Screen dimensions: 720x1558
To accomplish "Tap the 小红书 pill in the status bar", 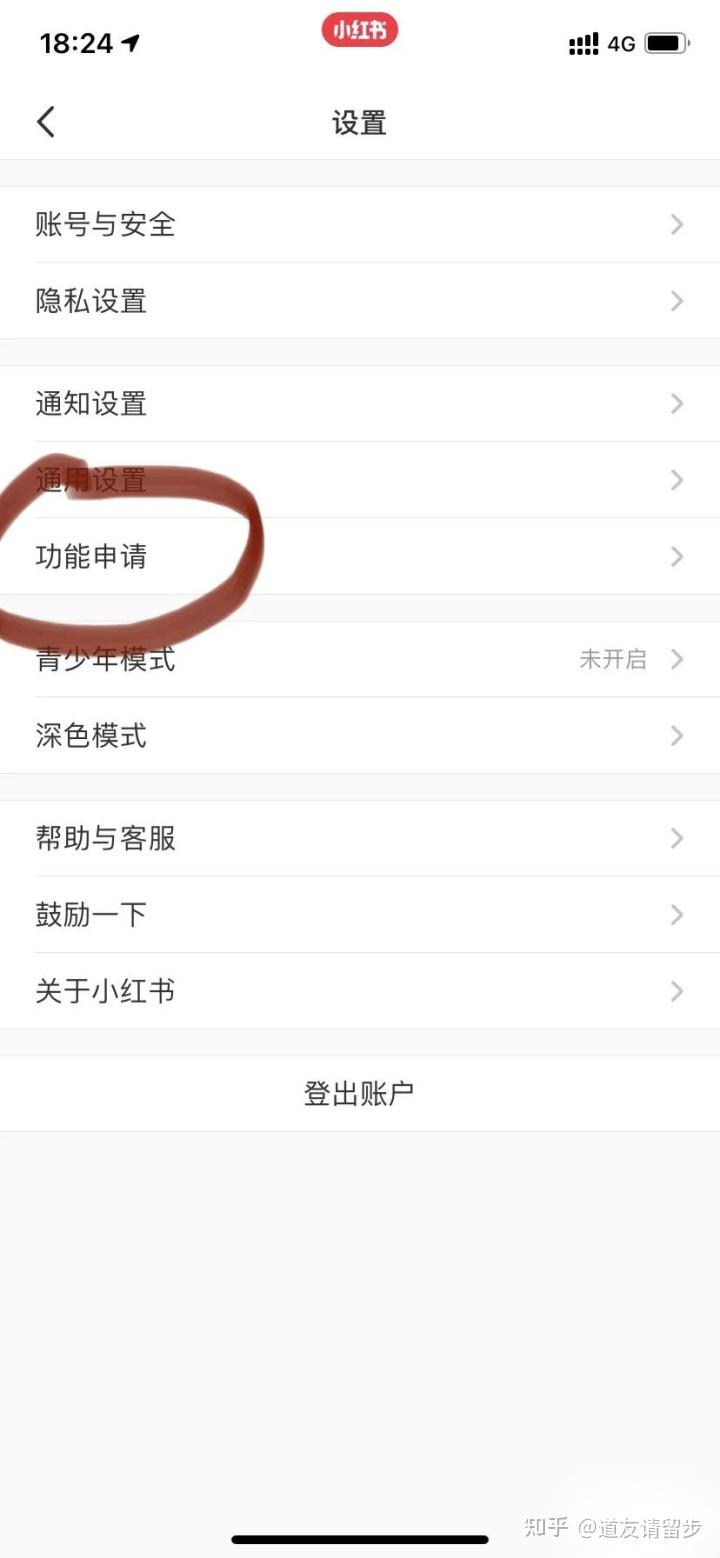I will [x=359, y=30].
